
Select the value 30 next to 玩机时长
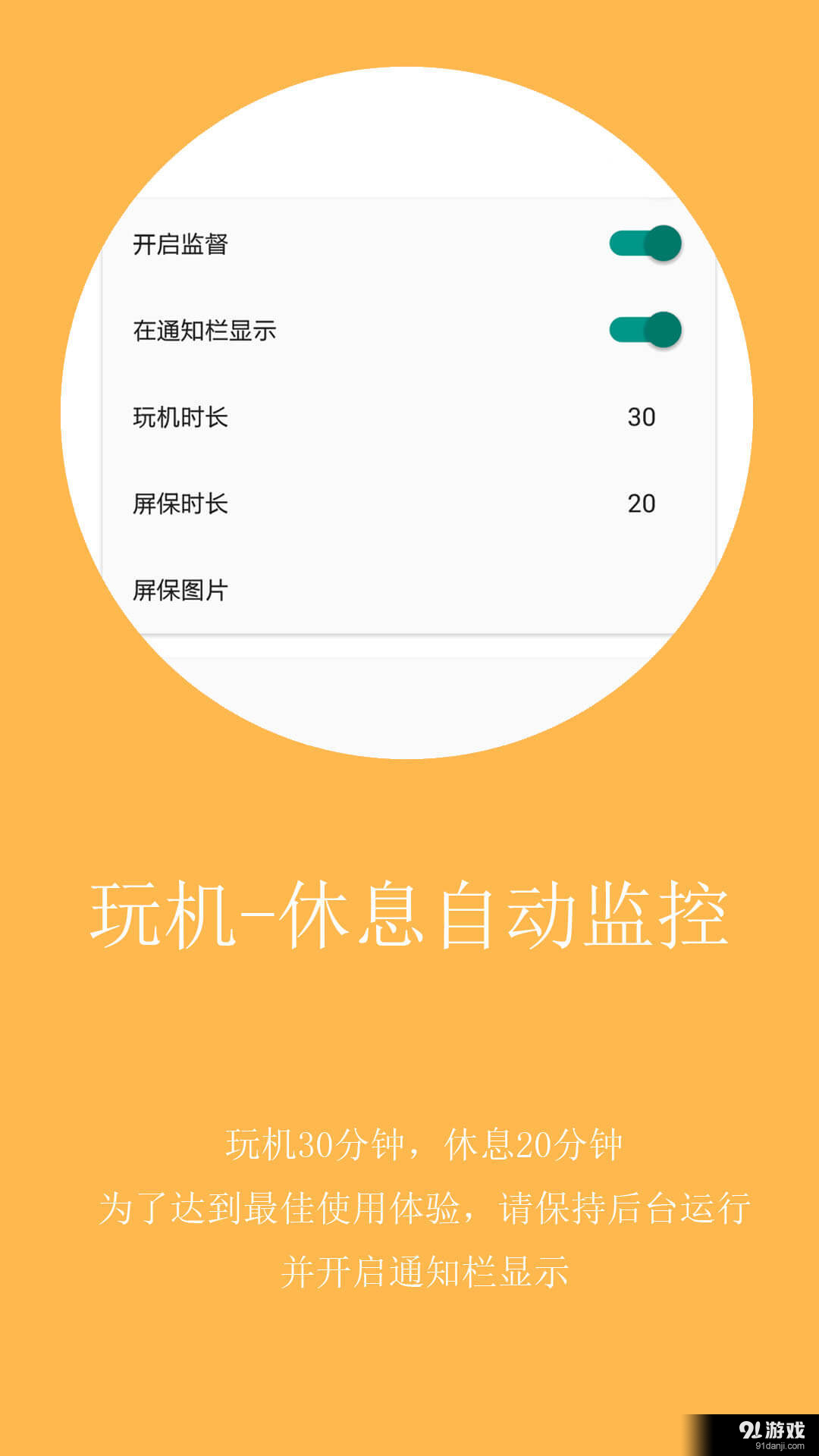(x=642, y=416)
